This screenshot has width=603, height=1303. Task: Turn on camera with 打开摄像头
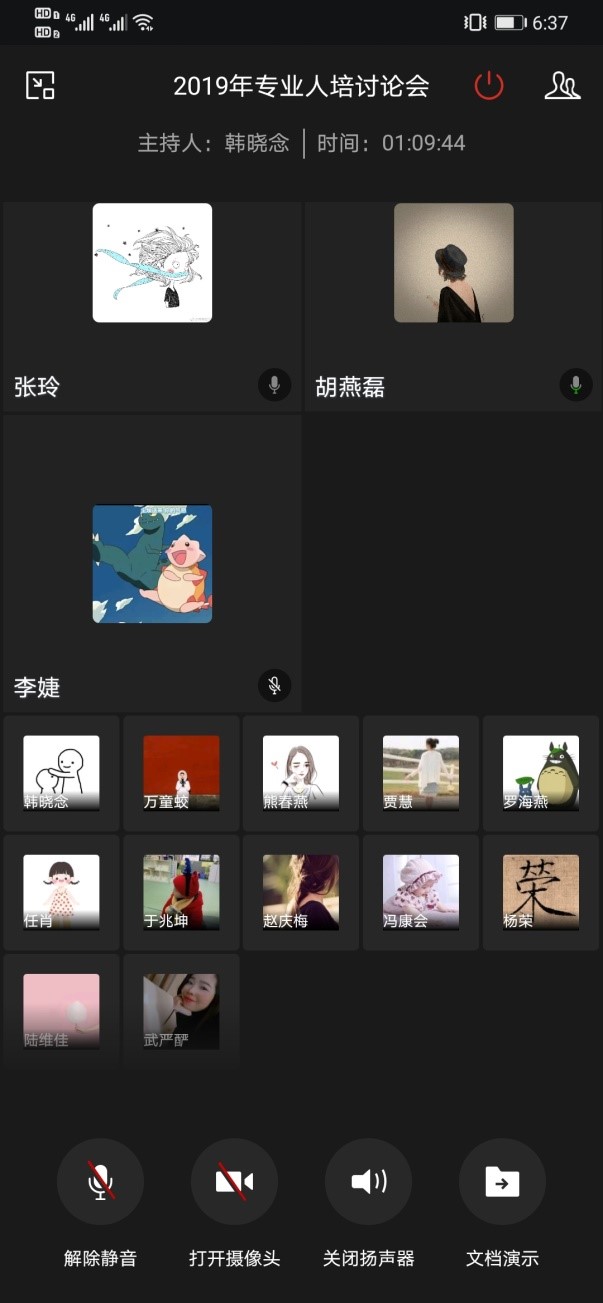pyautogui.click(x=234, y=1182)
